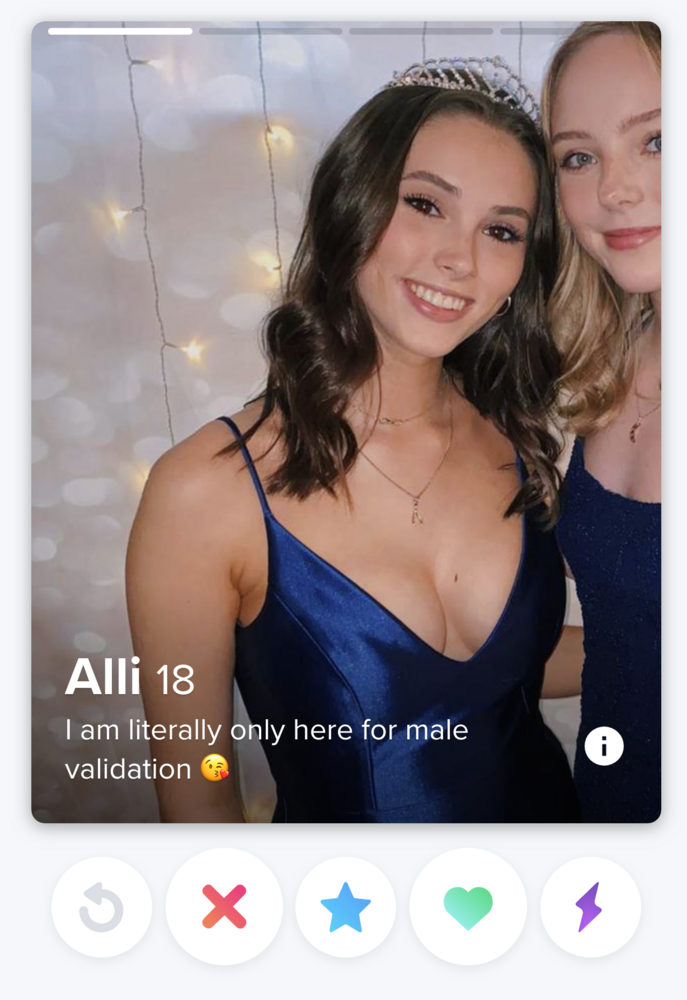
Task: Pass with the red X button
Action: [224, 907]
